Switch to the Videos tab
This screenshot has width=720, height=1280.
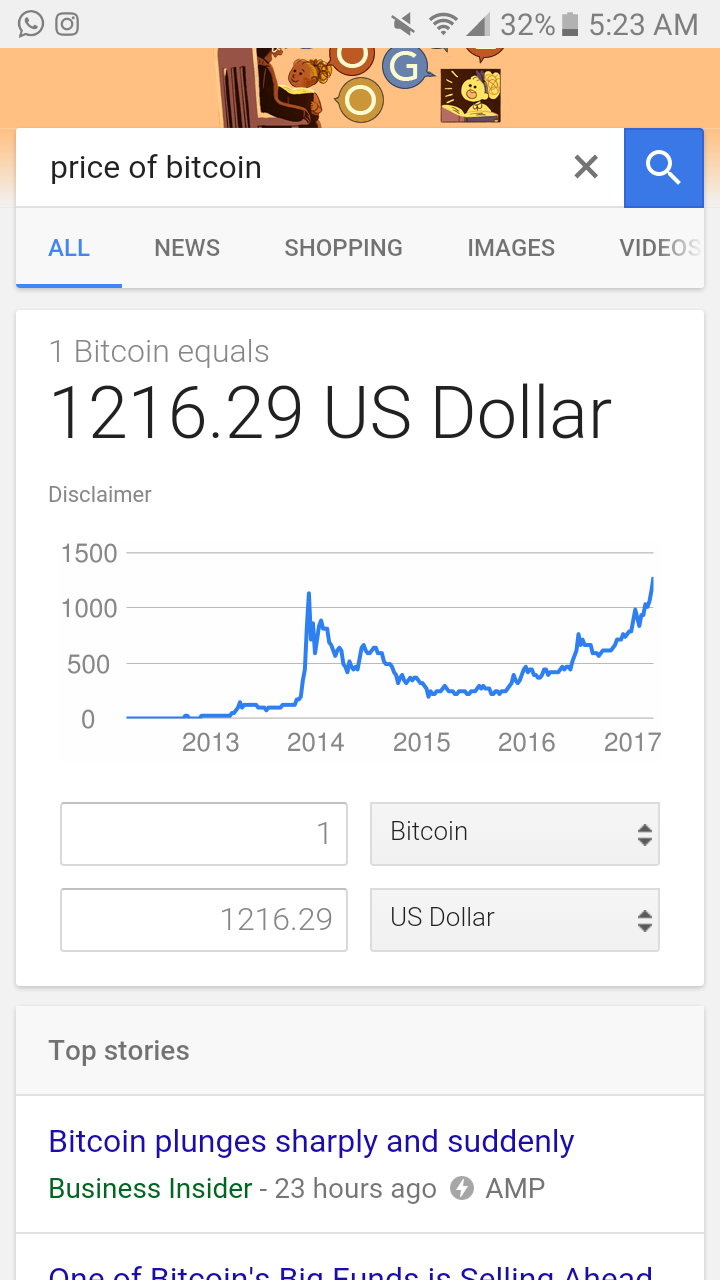tap(658, 248)
